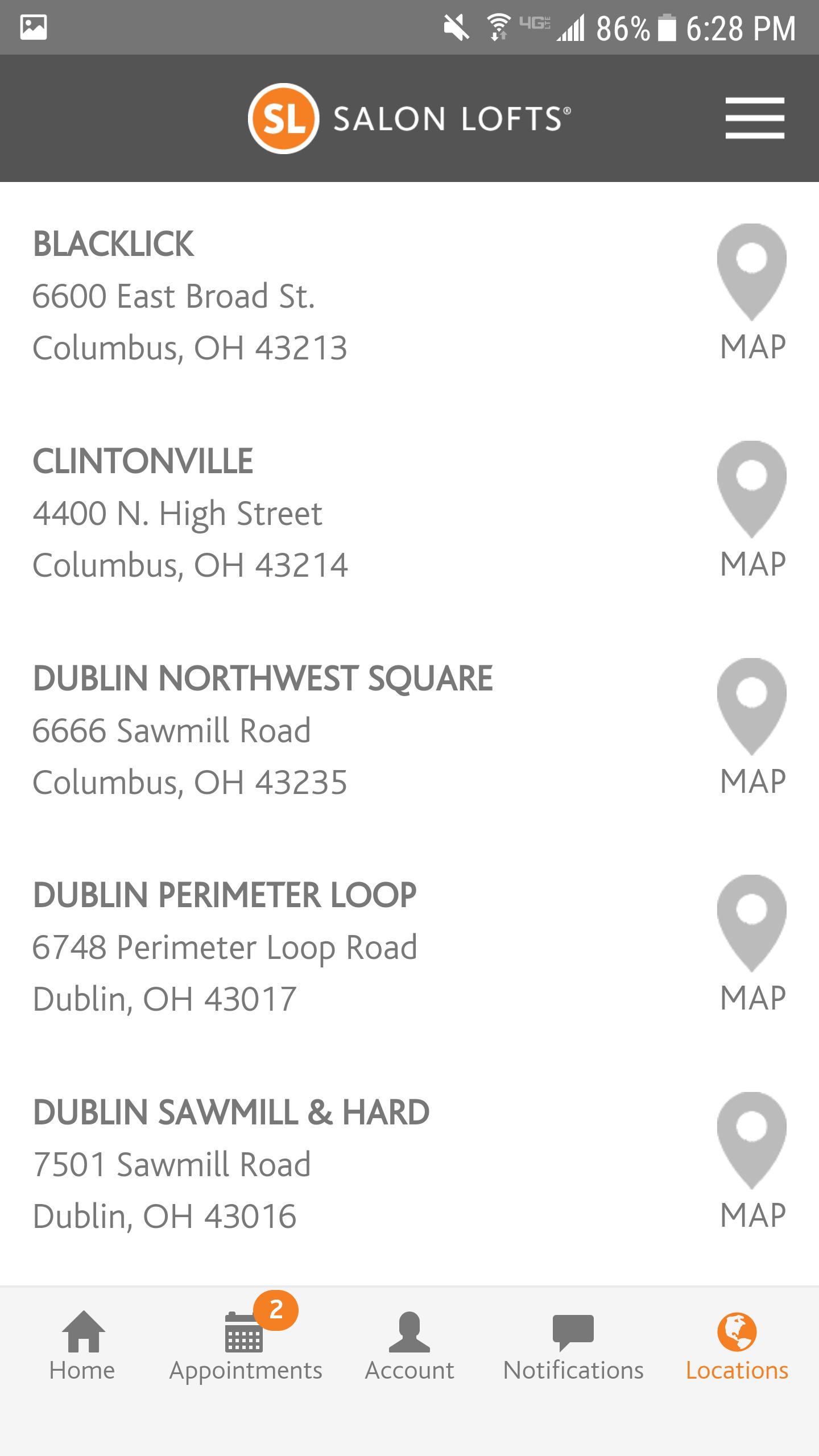Switch to the Appointments tab
The image size is (819, 1456).
[x=246, y=1347]
